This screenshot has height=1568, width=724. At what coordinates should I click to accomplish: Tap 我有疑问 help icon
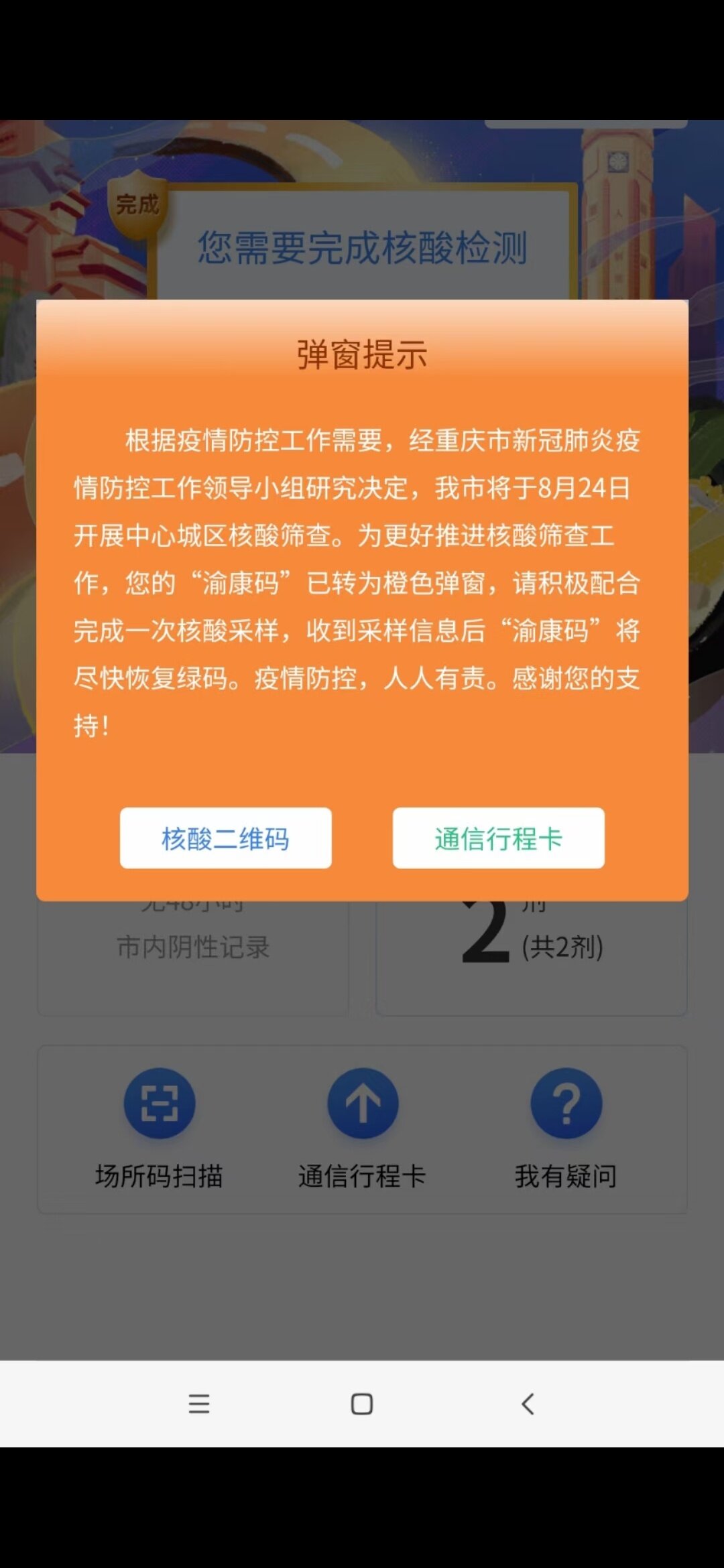pos(566,1103)
